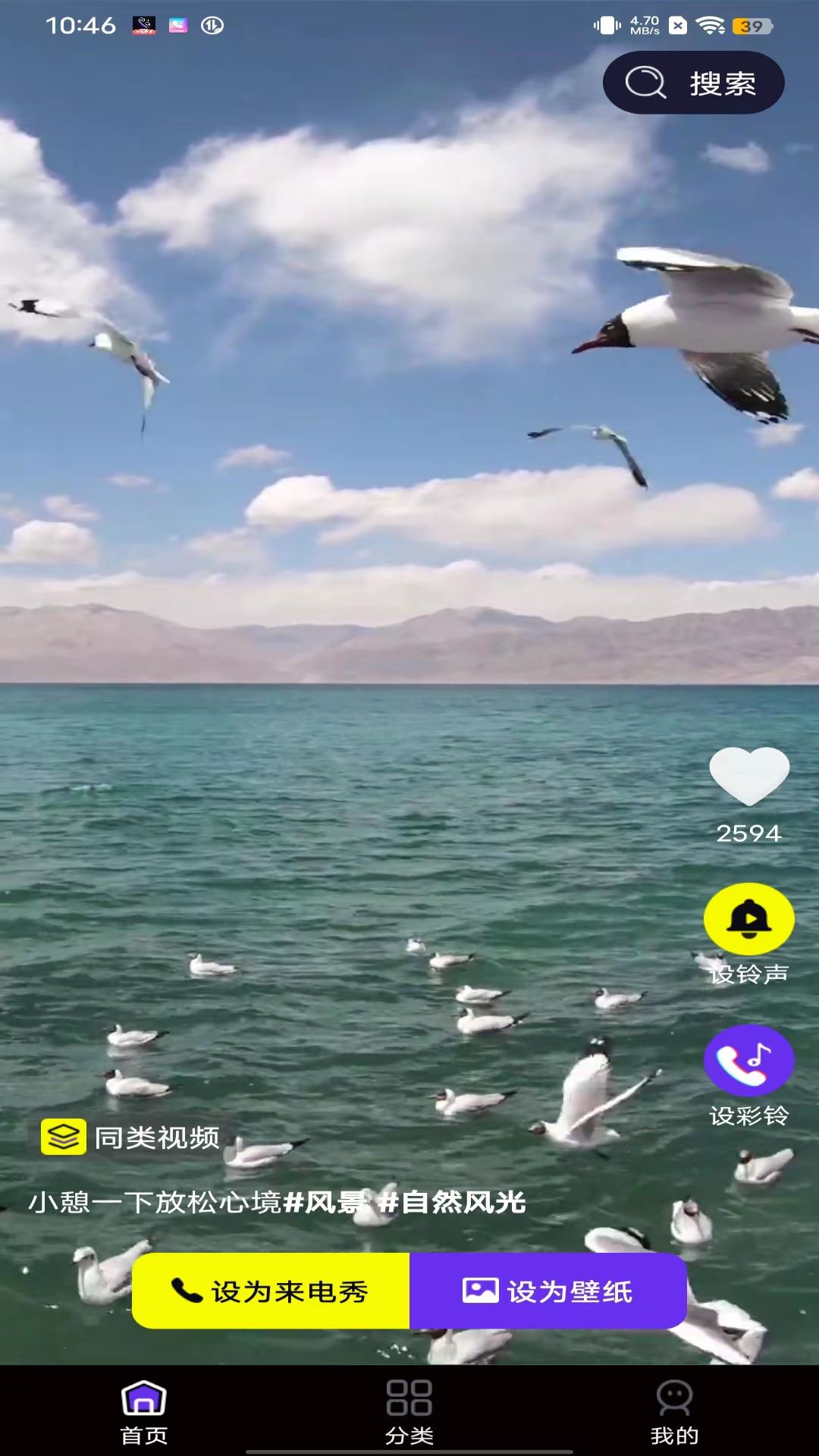Image resolution: width=819 pixels, height=1456 pixels.
Task: Tap the 设铃声 bell icon
Action: point(749,918)
